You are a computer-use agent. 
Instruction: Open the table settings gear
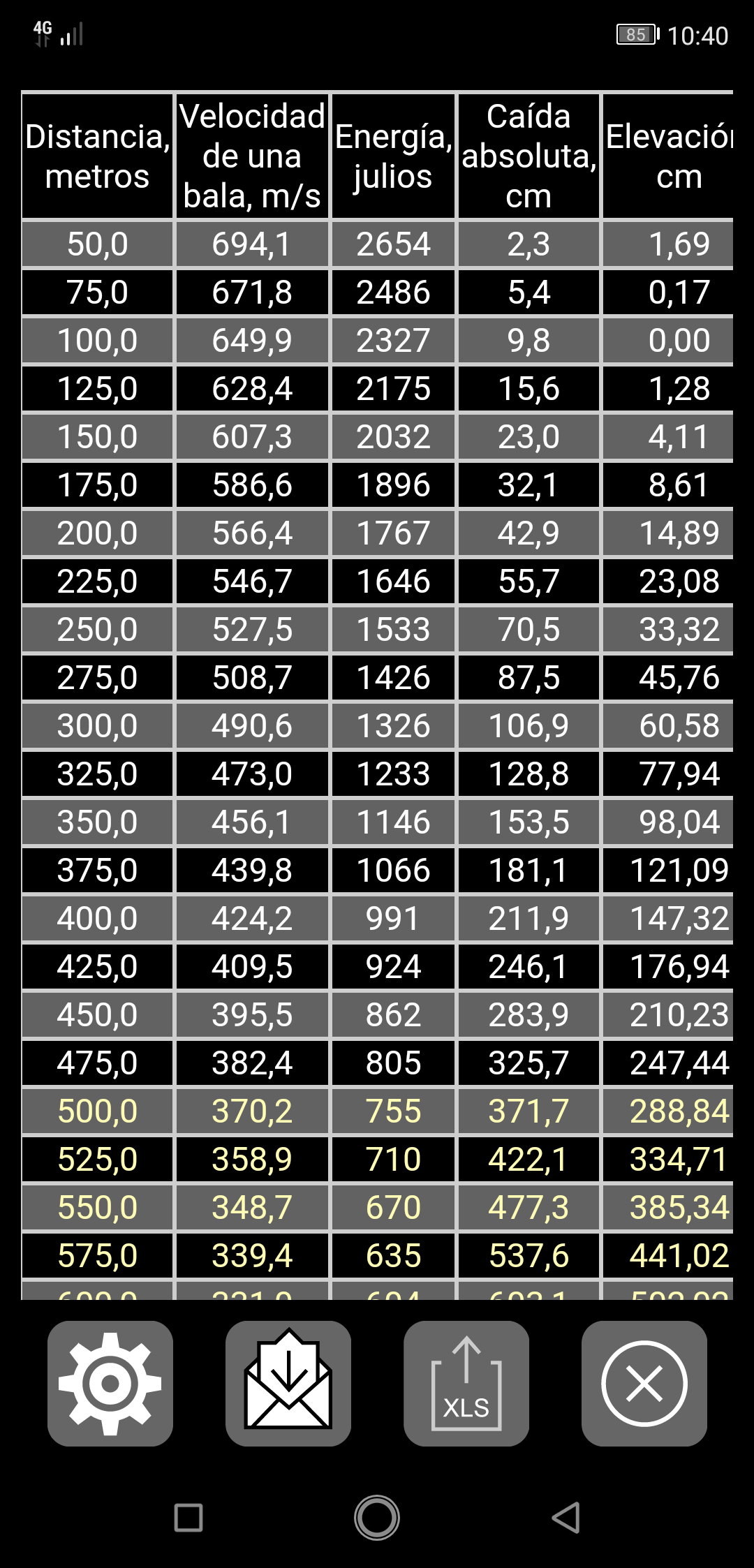[110, 1384]
